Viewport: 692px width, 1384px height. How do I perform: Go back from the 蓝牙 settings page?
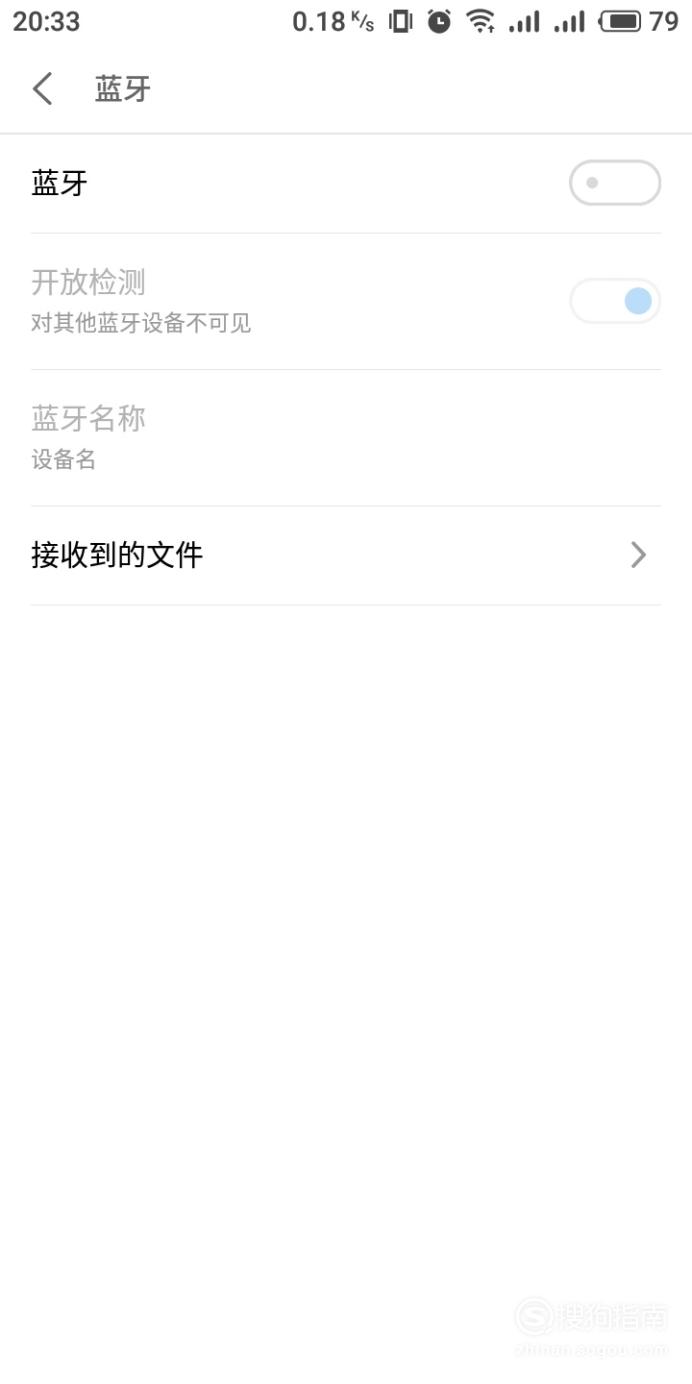[x=42, y=89]
